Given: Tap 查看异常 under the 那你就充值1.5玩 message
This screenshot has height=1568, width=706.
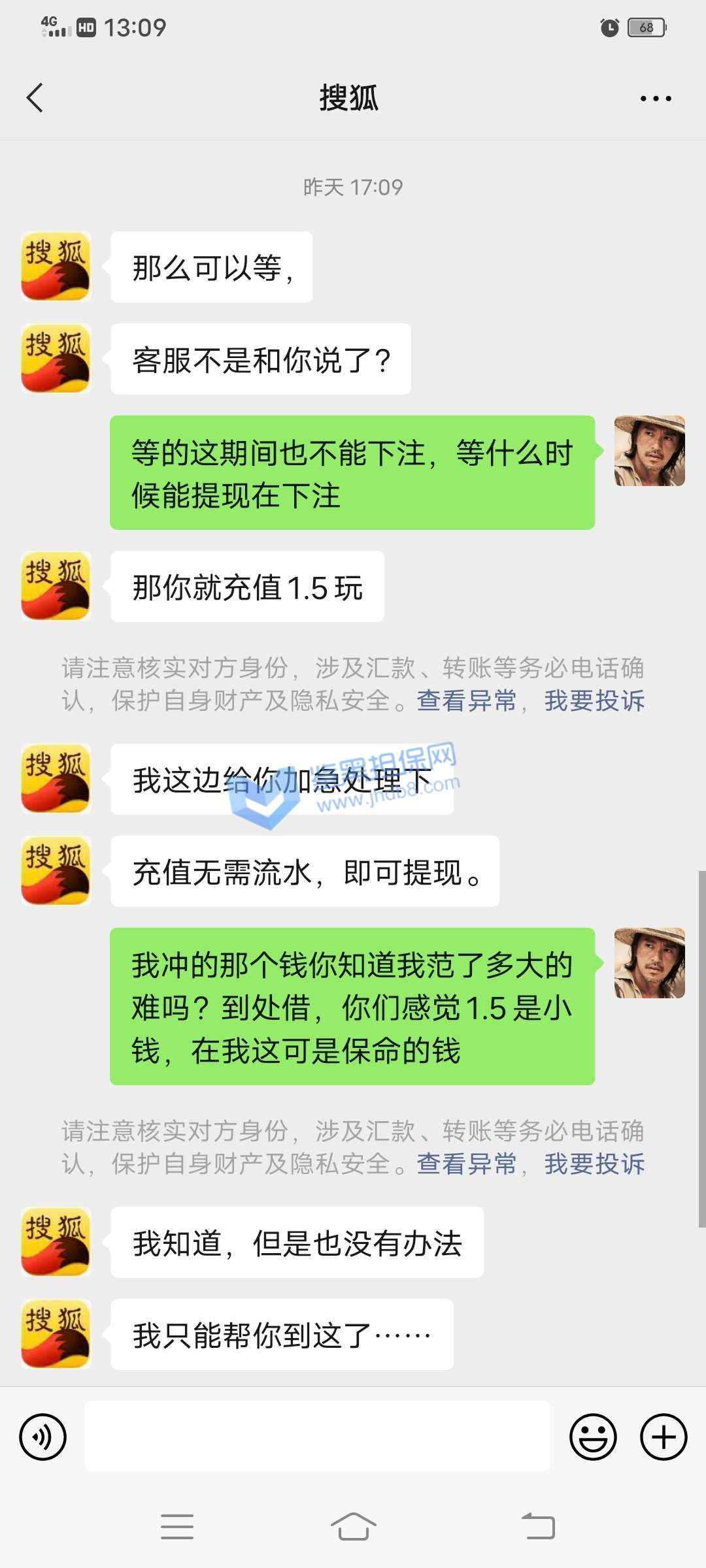Looking at the screenshot, I should (466, 701).
